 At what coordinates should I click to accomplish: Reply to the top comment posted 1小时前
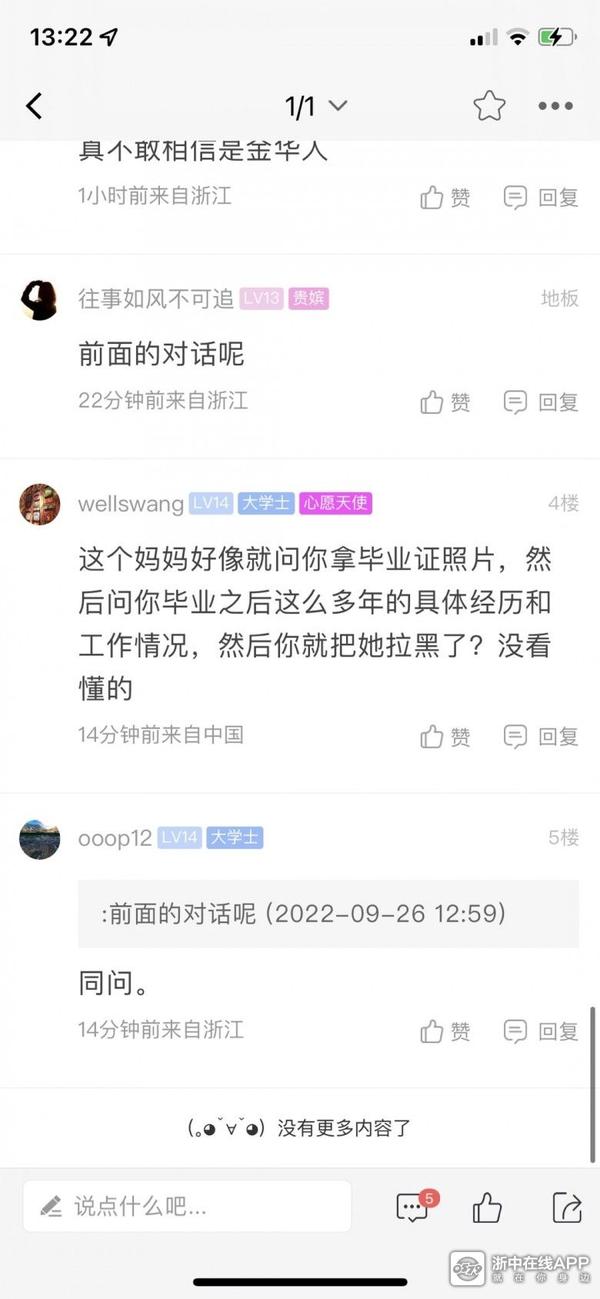coord(541,197)
